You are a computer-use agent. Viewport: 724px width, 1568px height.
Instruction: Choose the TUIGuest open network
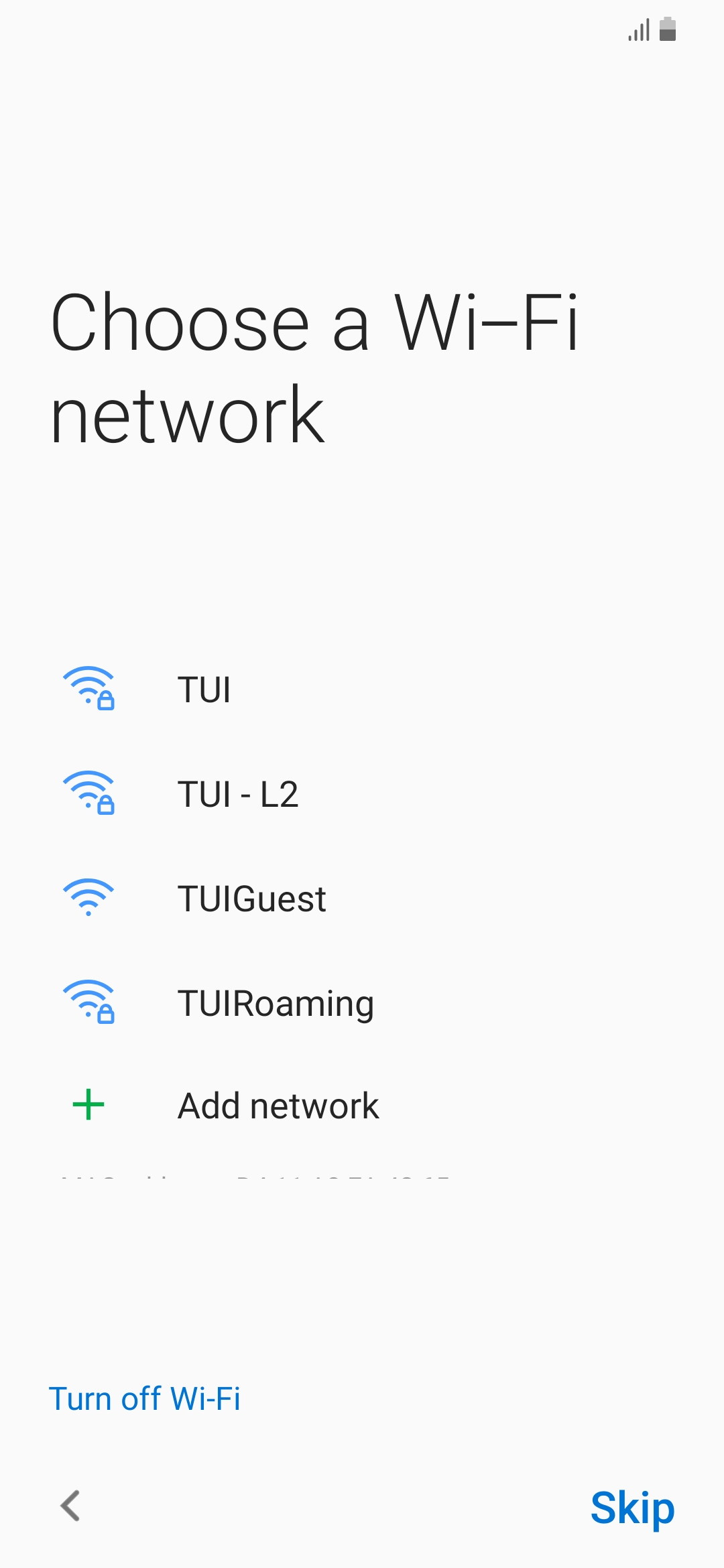point(362,898)
